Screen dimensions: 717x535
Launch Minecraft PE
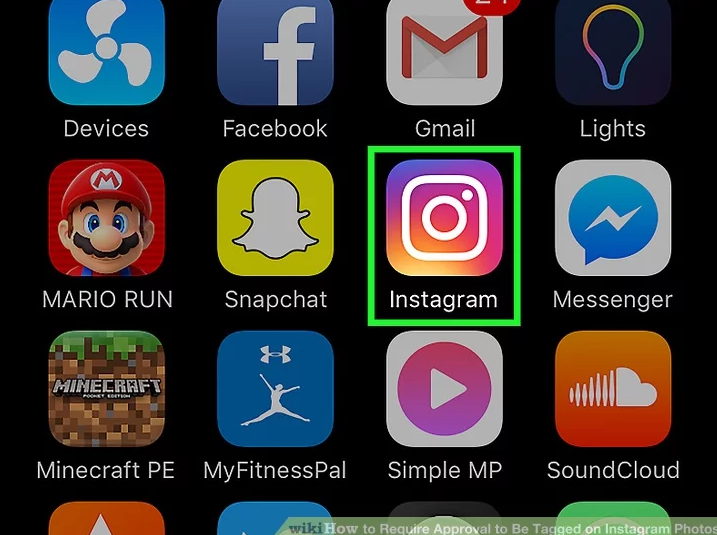click(106, 388)
